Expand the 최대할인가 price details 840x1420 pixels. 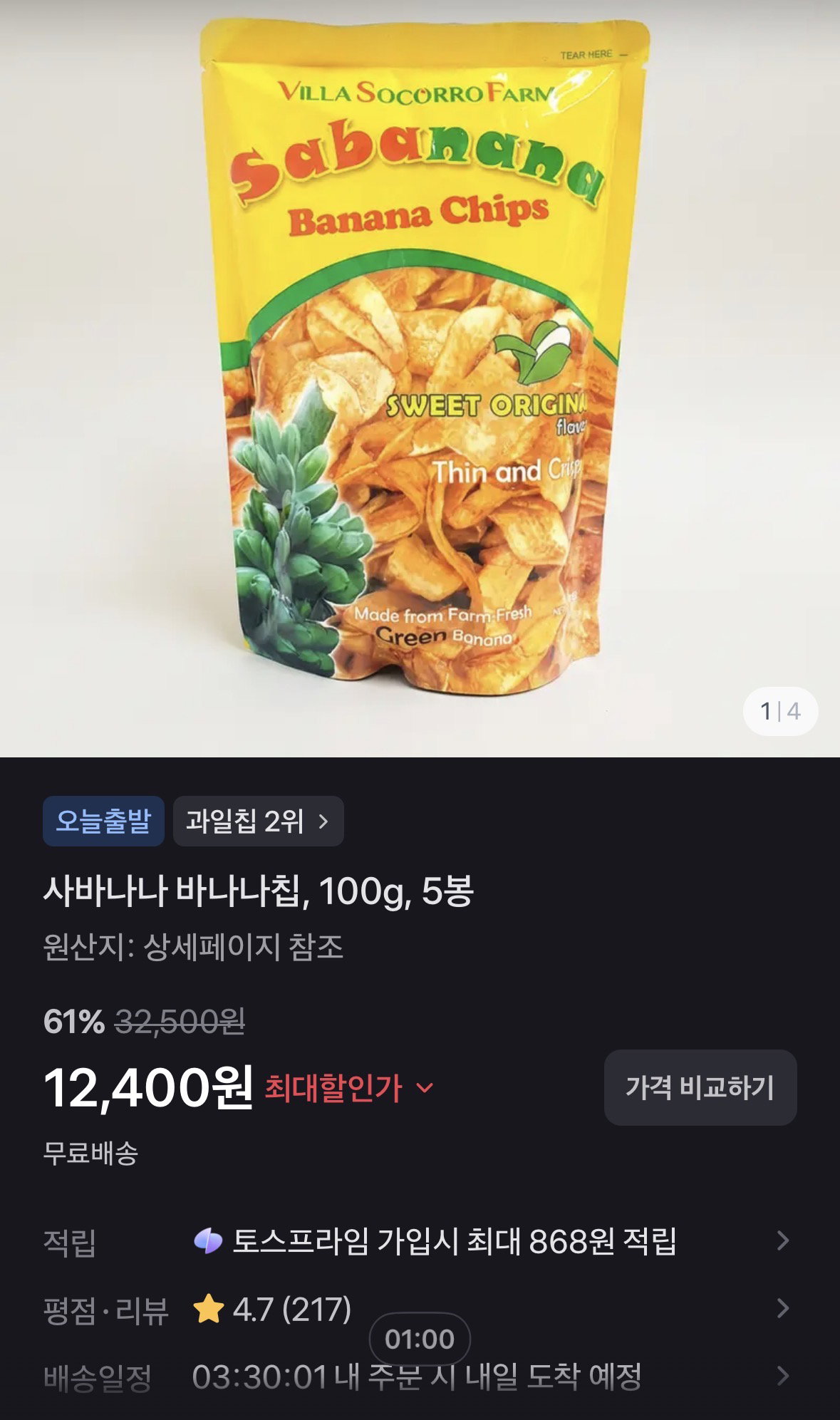(x=348, y=1088)
